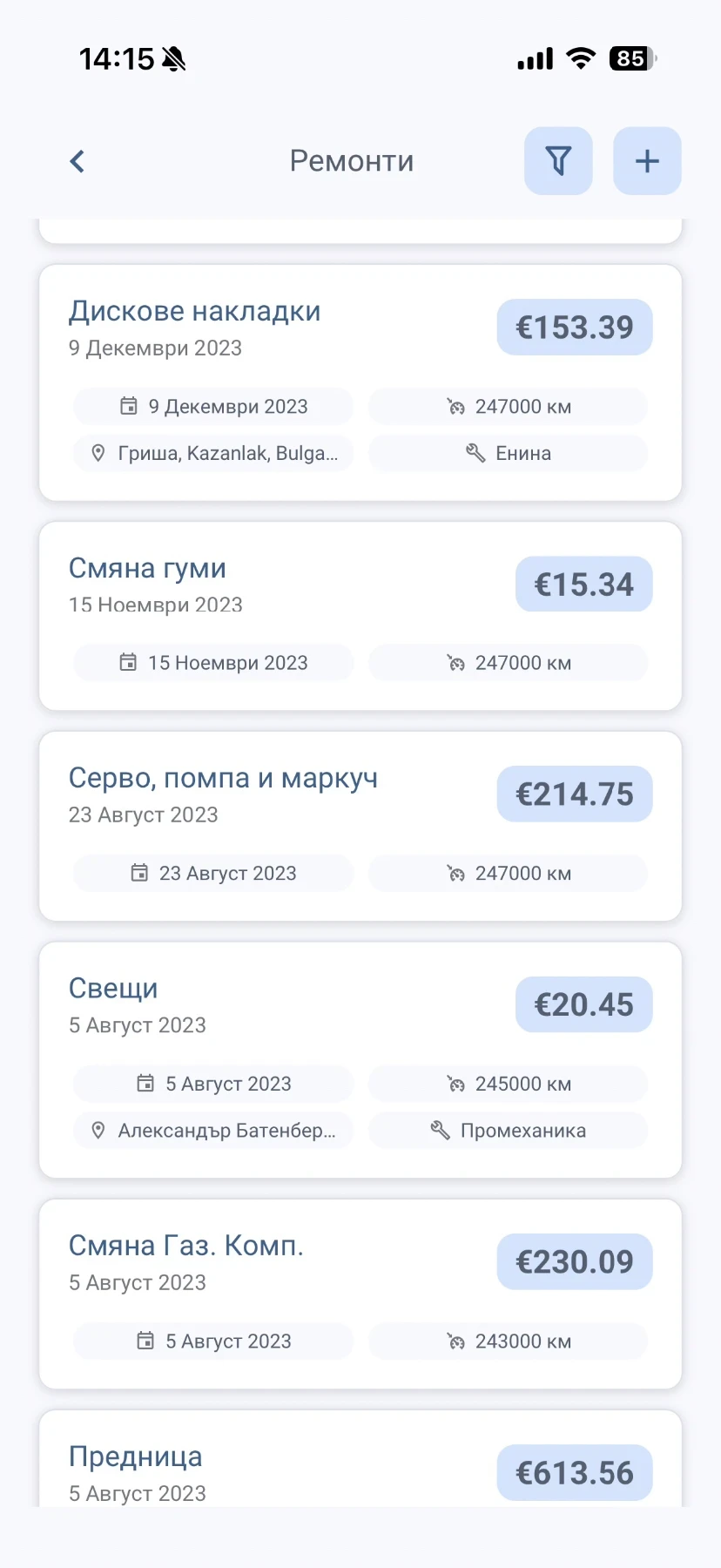Open the Свещи repair card
The width and height of the screenshot is (721, 1568).
coord(112,987)
